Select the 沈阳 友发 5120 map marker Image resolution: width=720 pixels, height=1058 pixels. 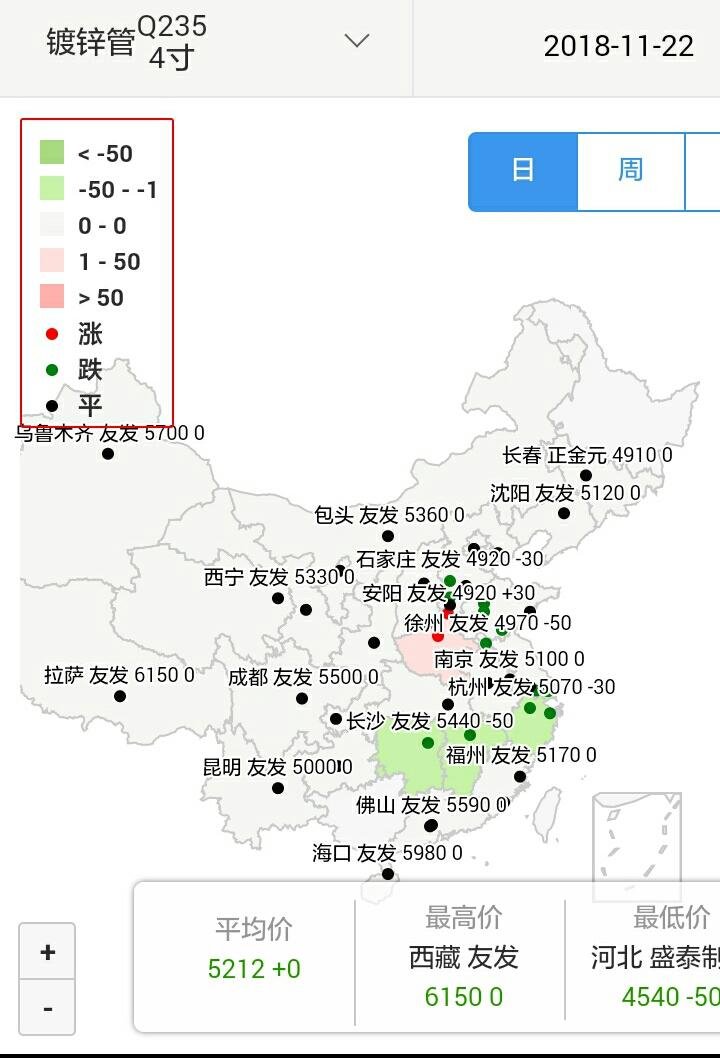click(x=564, y=513)
